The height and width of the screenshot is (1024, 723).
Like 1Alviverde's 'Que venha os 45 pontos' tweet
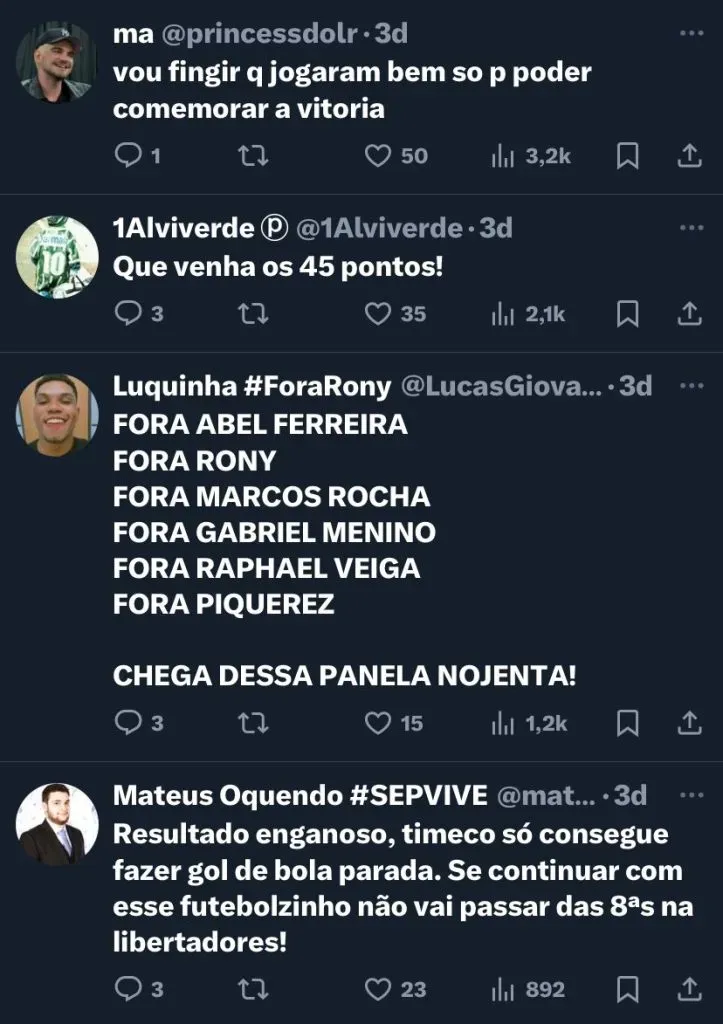[x=377, y=314]
